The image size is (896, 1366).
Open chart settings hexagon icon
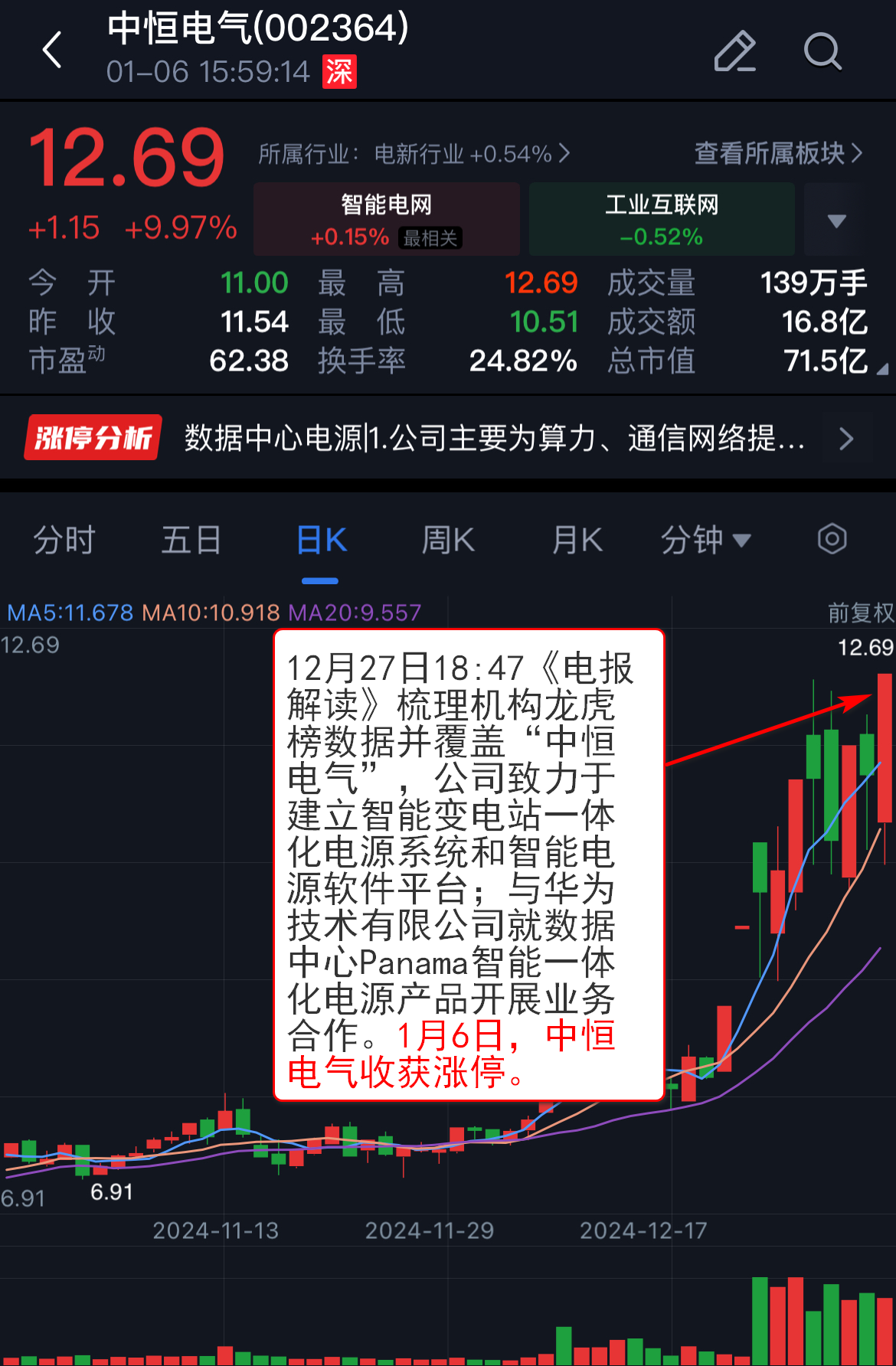click(x=832, y=539)
